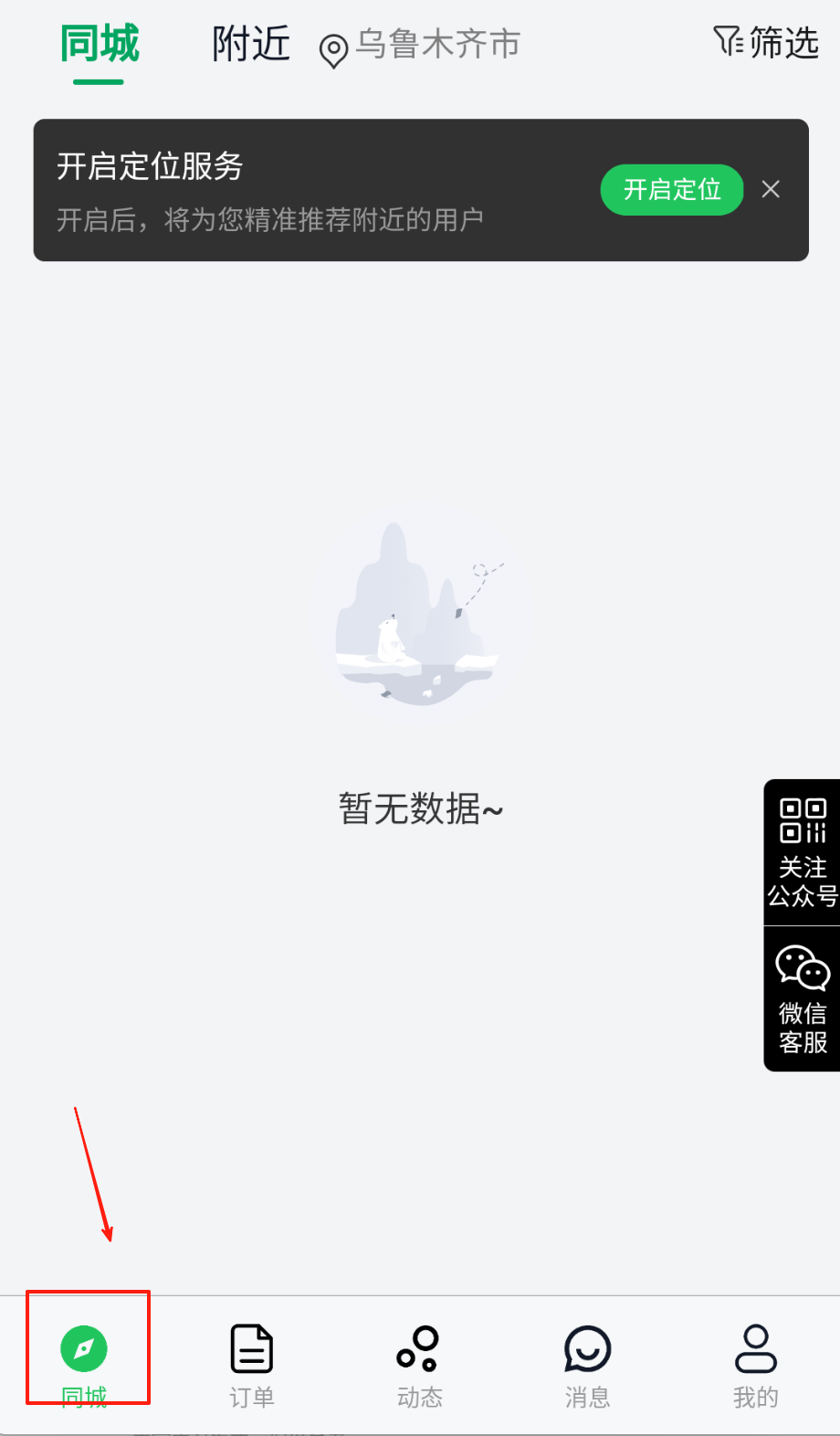The height and width of the screenshot is (1436, 840).
Task: Dismiss the location service banner
Action: tap(771, 189)
